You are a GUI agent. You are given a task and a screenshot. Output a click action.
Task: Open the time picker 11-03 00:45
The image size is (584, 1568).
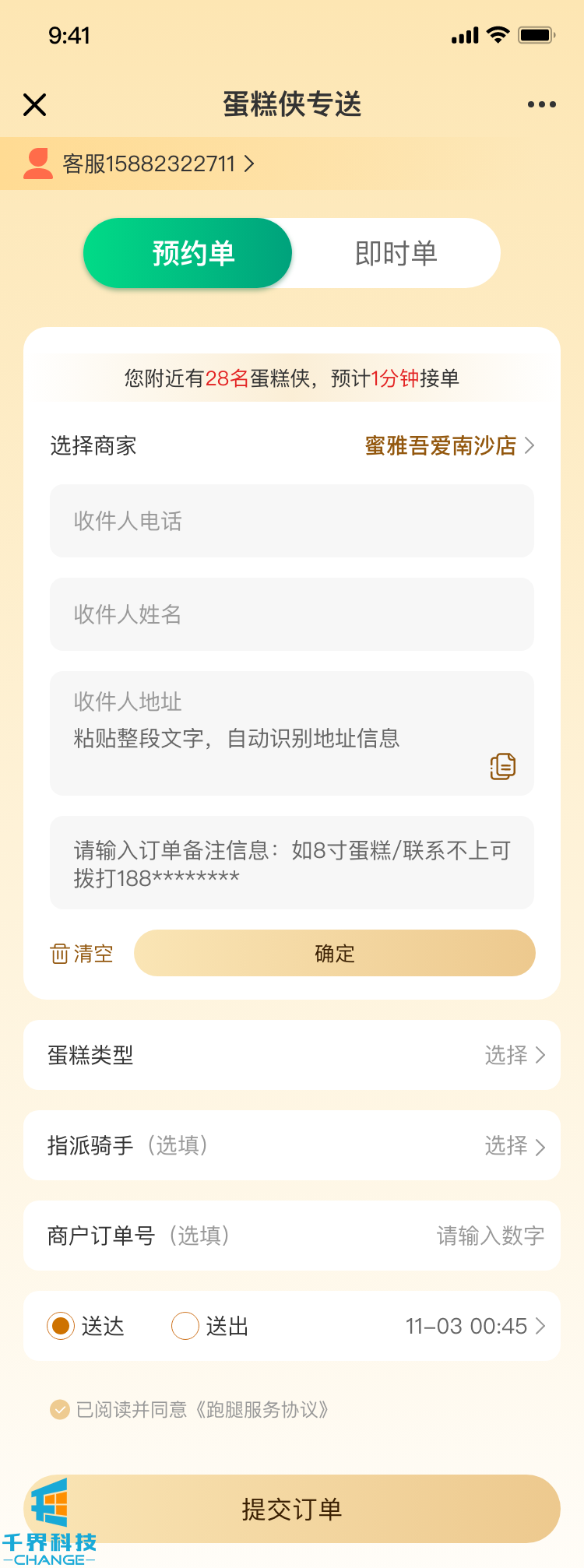[x=474, y=1326]
